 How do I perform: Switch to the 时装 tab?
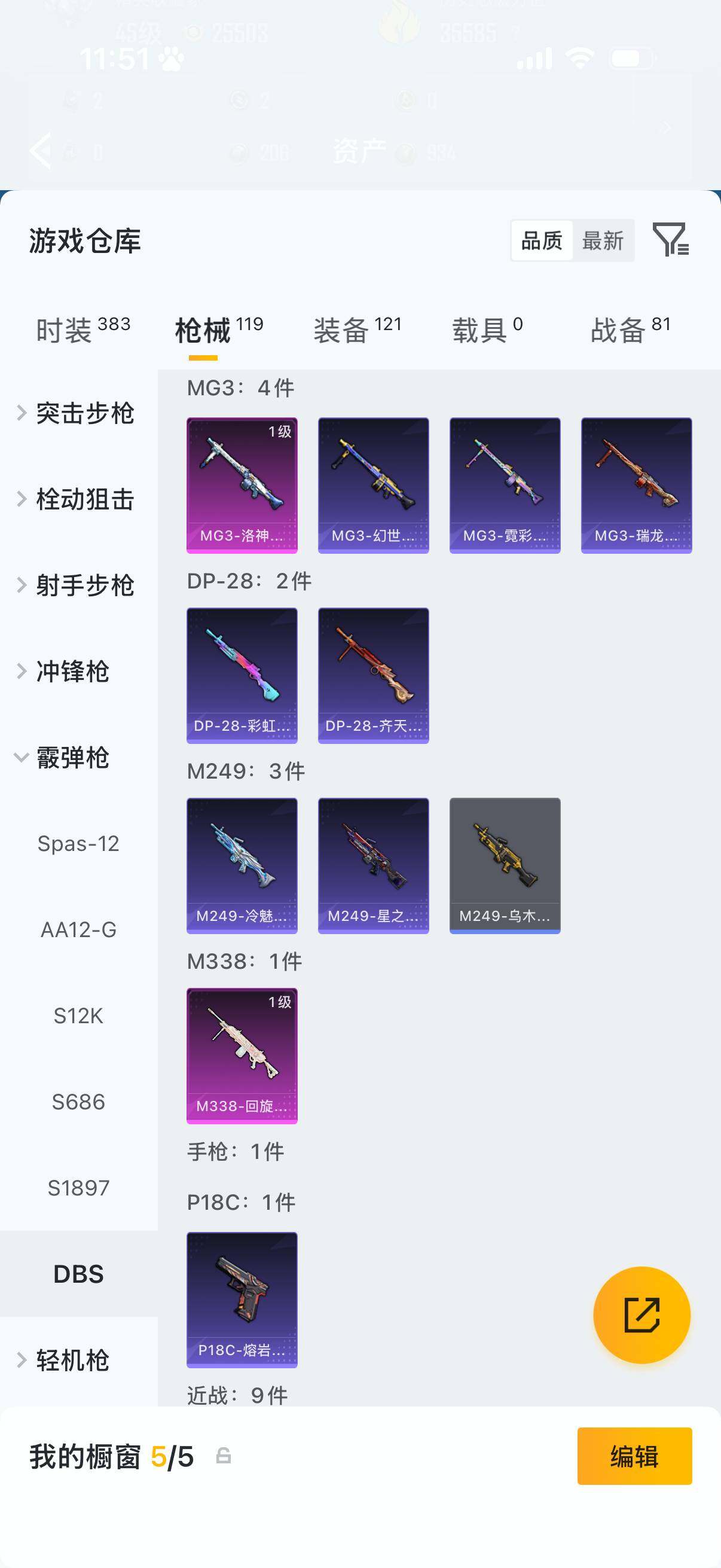pyautogui.click(x=83, y=330)
